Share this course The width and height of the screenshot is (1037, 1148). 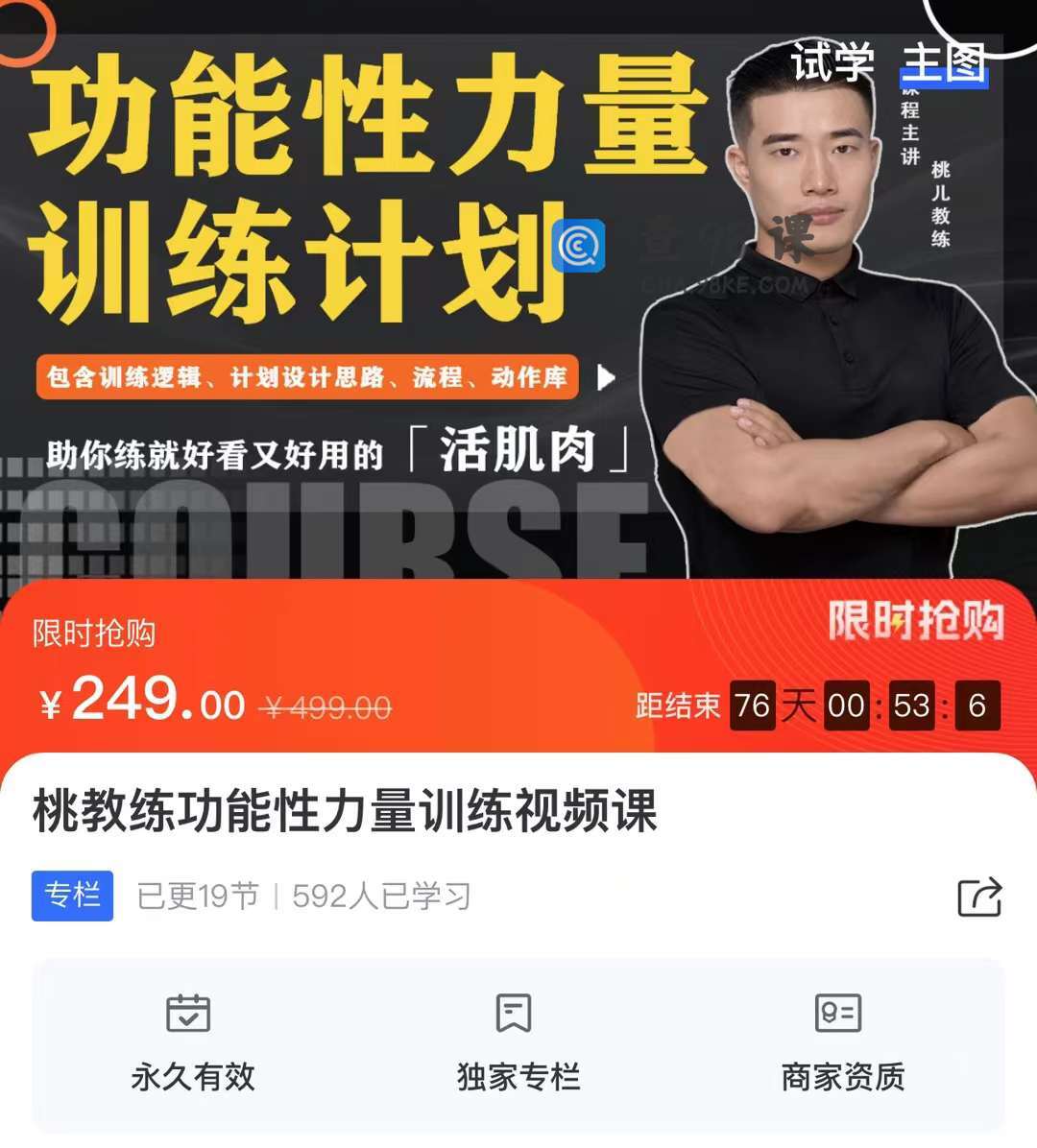(x=979, y=897)
